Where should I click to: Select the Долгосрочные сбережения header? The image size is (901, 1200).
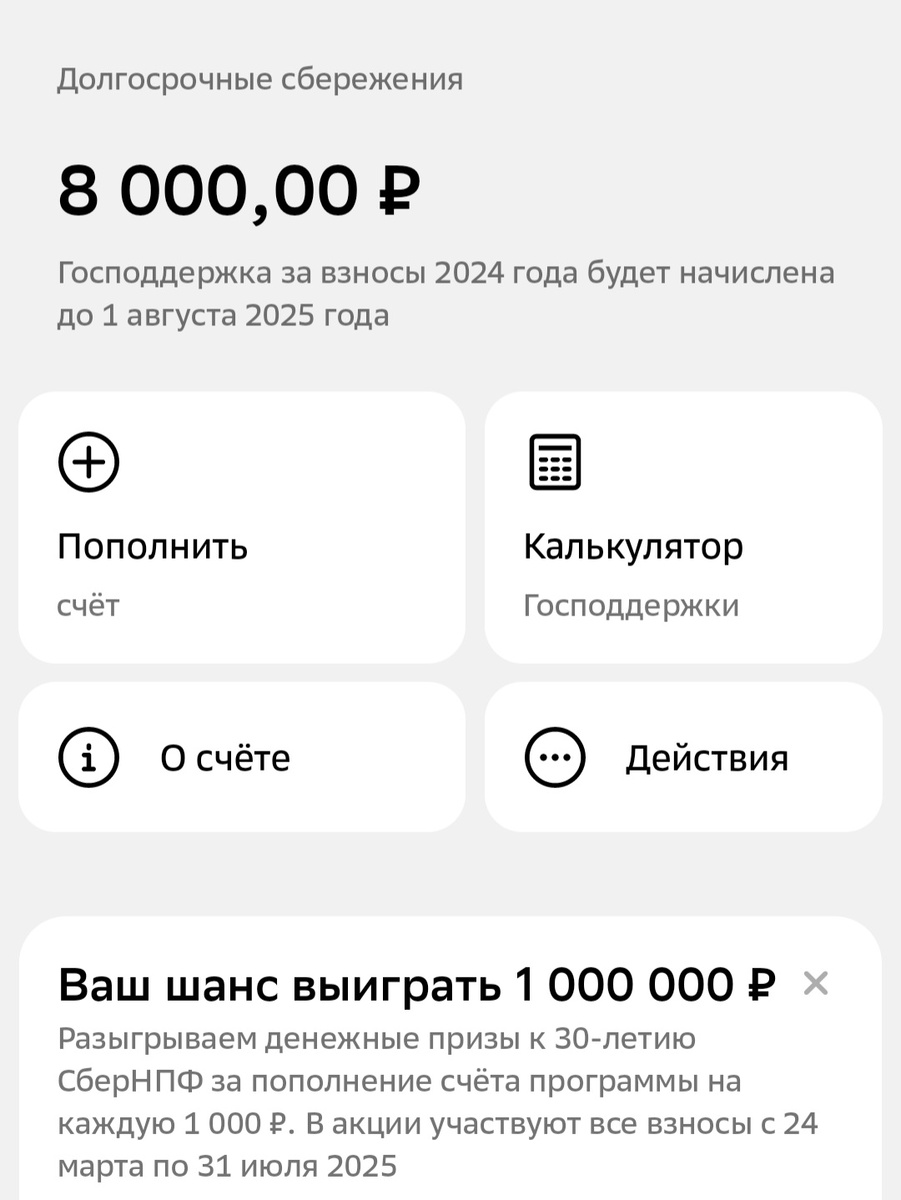260,79
